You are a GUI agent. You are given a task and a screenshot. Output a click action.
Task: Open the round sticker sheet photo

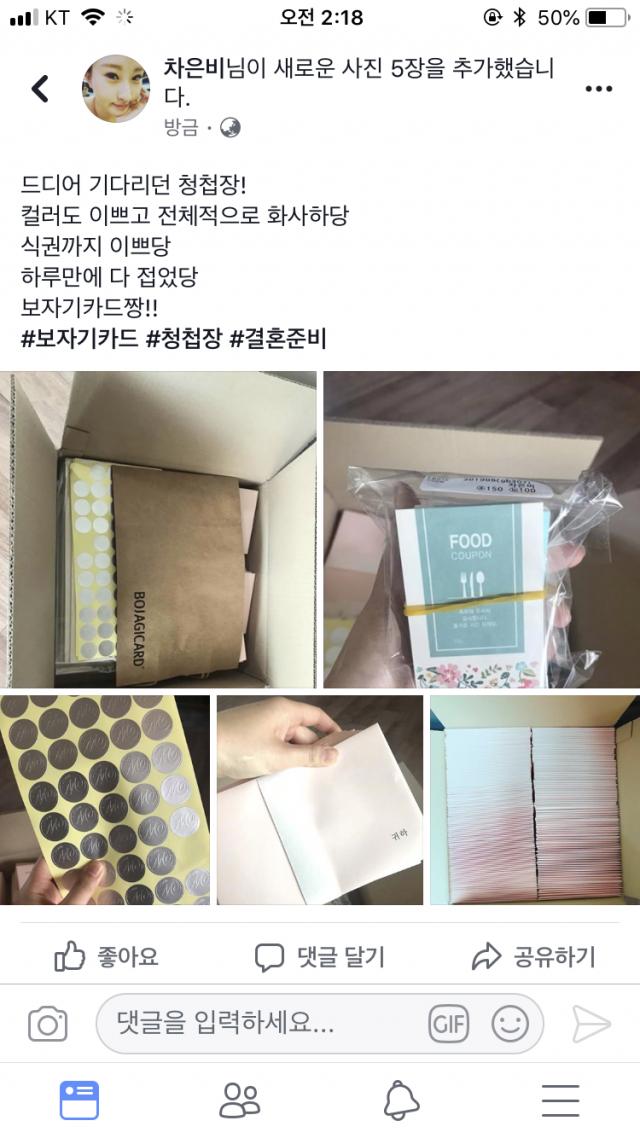point(105,800)
